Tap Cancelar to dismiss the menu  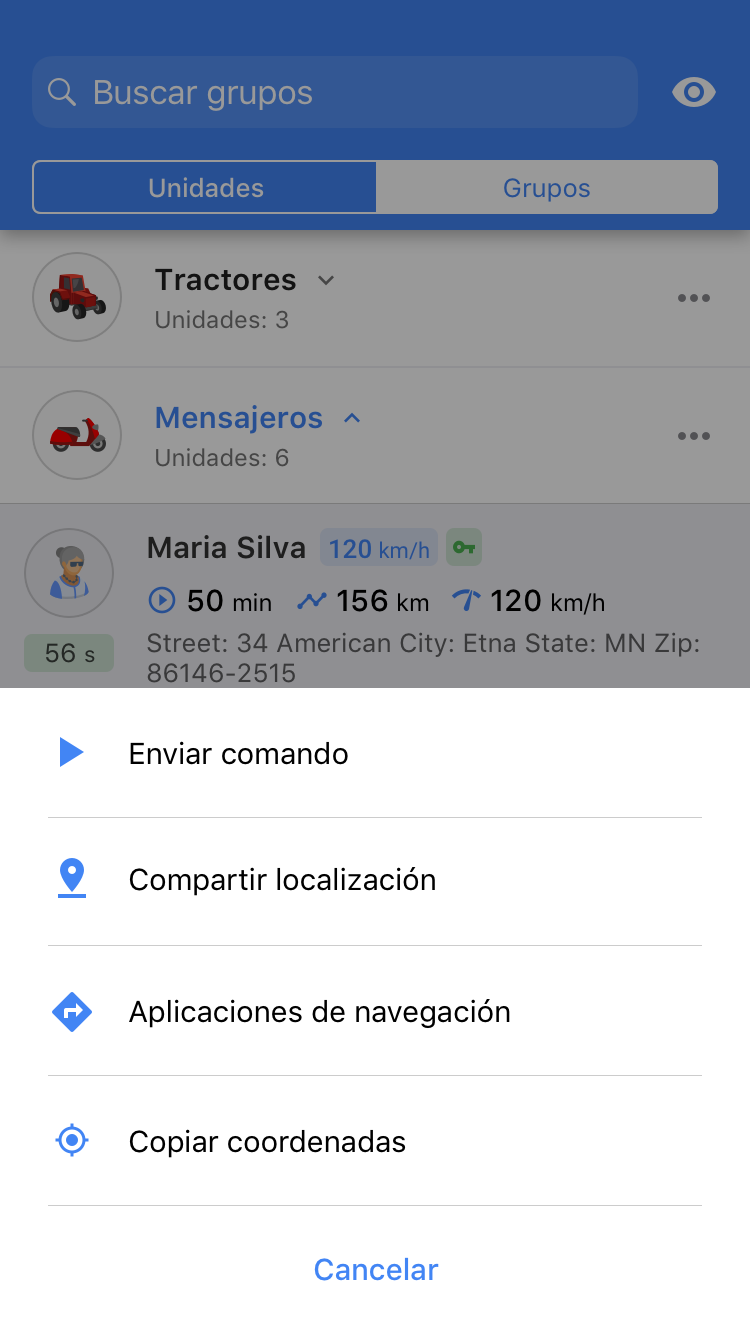pos(375,1269)
